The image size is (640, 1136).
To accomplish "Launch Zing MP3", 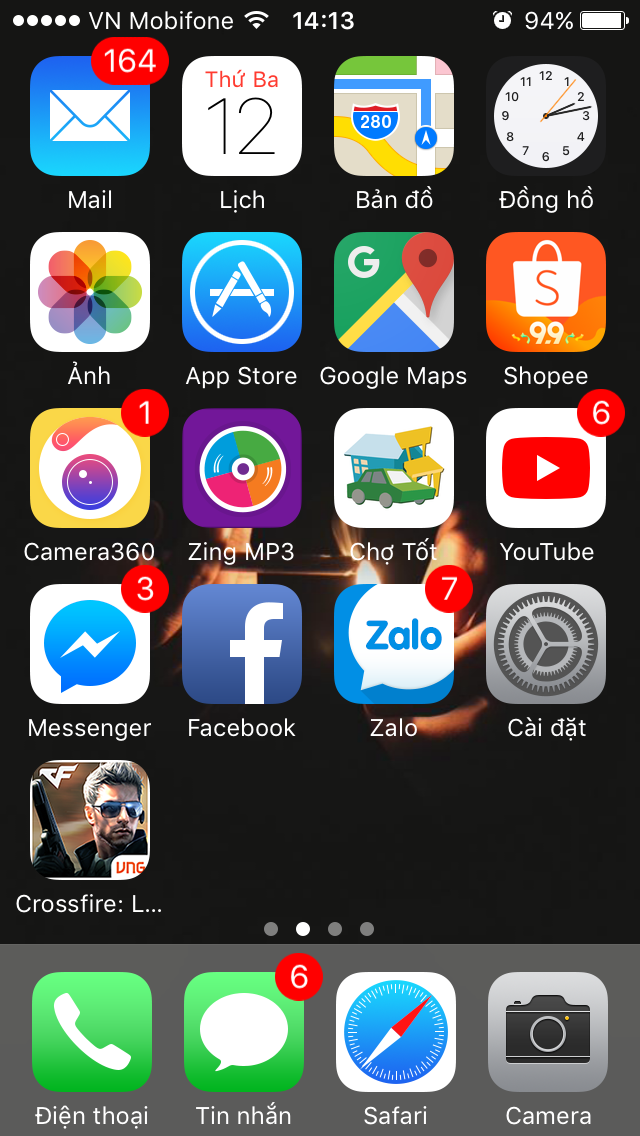I will 242,468.
